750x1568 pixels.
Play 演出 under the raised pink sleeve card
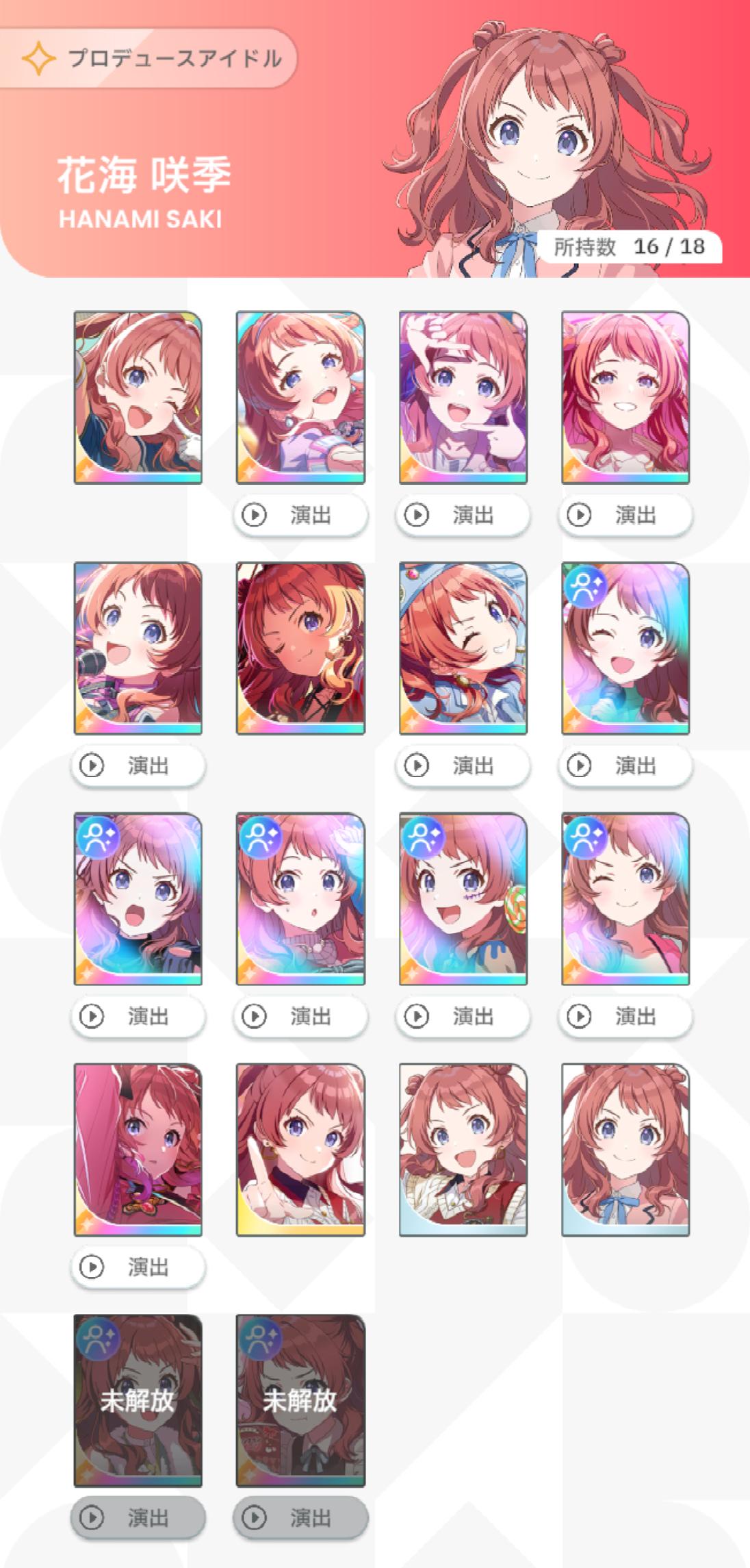(138, 1267)
